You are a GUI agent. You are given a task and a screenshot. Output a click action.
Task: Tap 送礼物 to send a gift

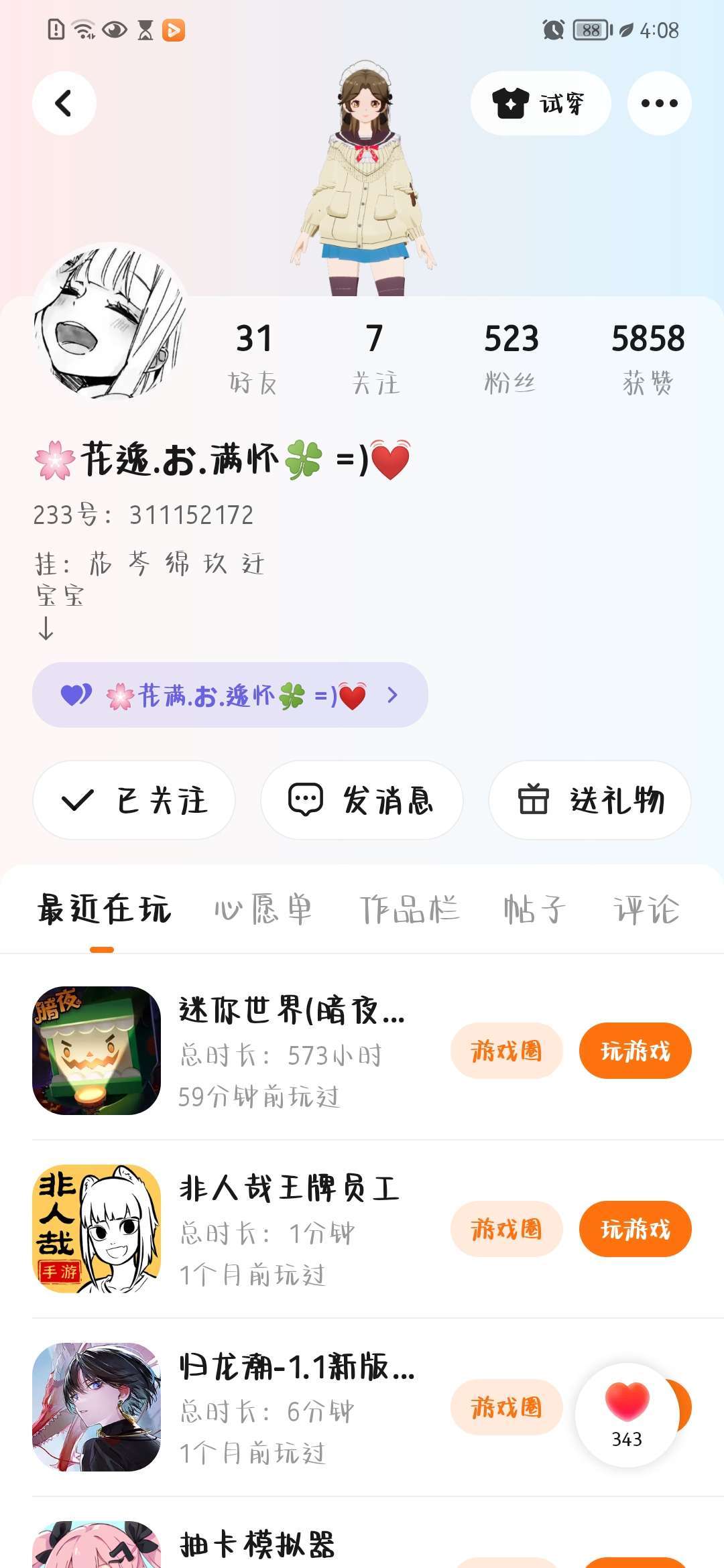click(590, 800)
